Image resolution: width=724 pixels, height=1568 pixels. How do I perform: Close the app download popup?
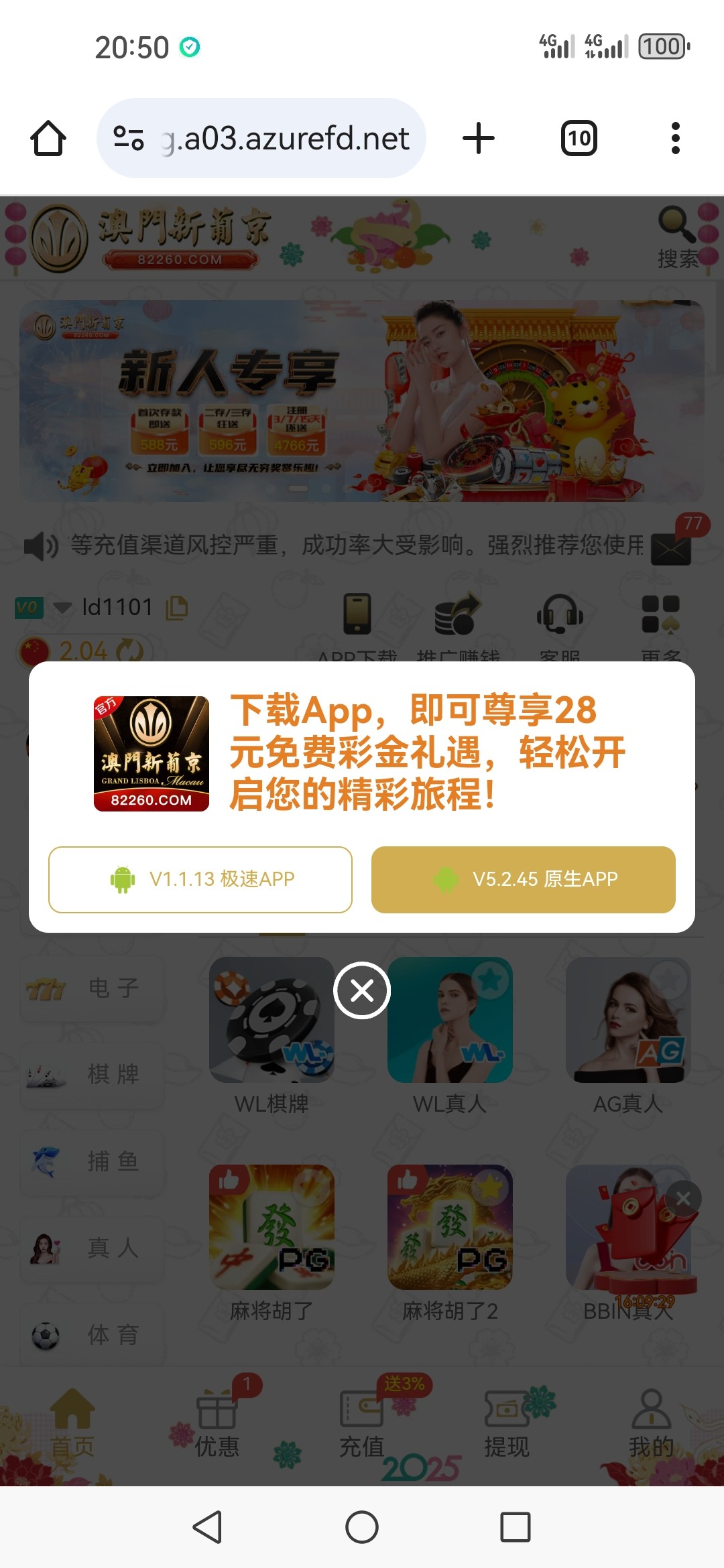[362, 990]
